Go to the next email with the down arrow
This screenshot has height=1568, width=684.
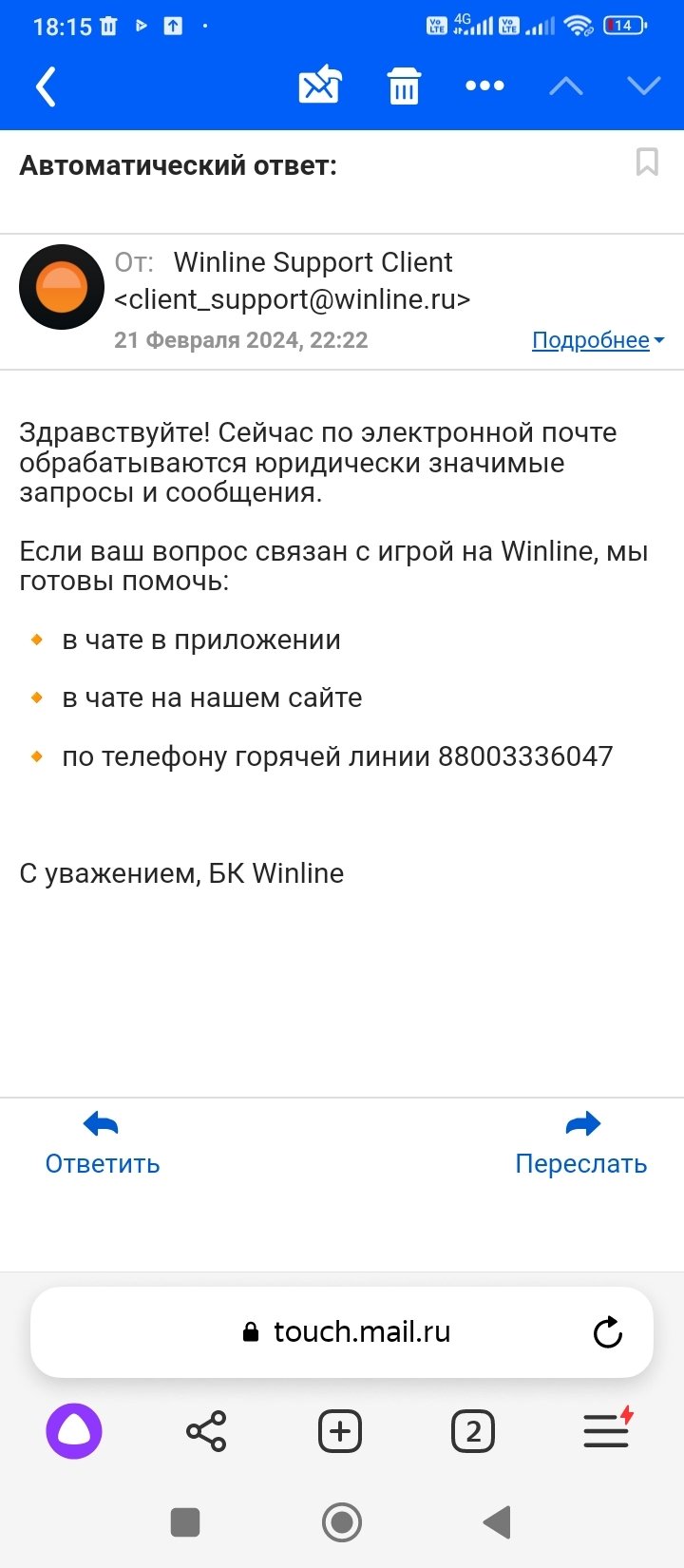pyautogui.click(x=643, y=86)
